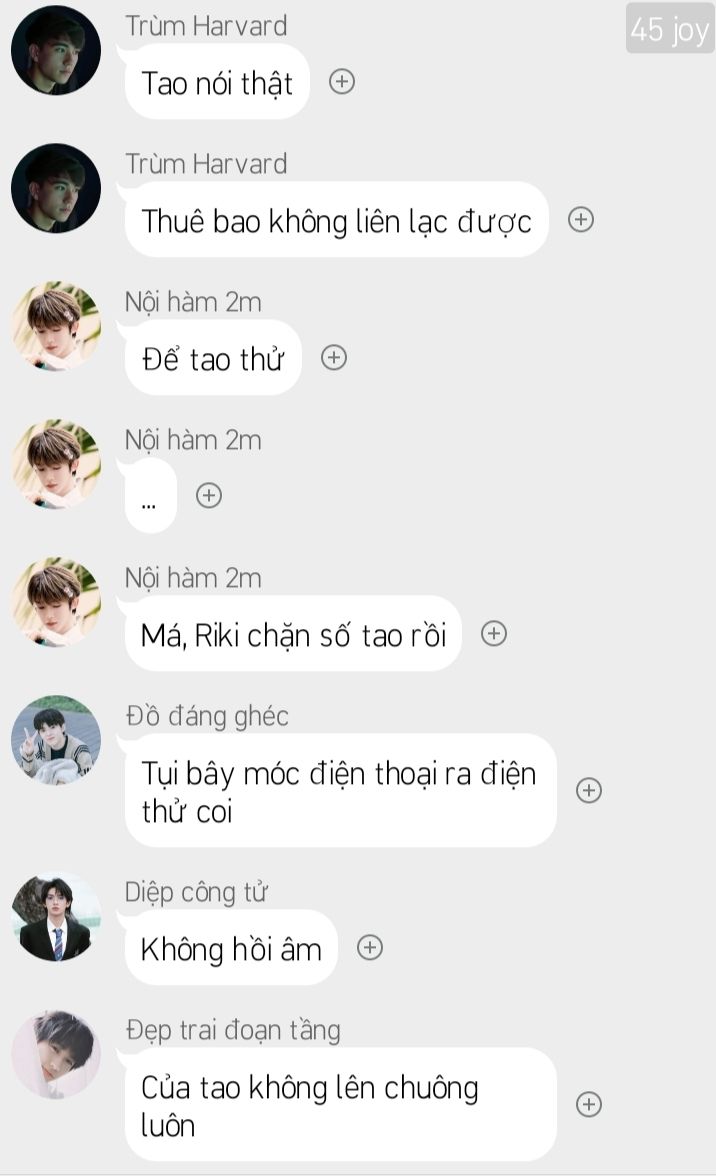Tap the plus icon next to "Để tao thử"
This screenshot has width=716, height=1176.
(334, 358)
